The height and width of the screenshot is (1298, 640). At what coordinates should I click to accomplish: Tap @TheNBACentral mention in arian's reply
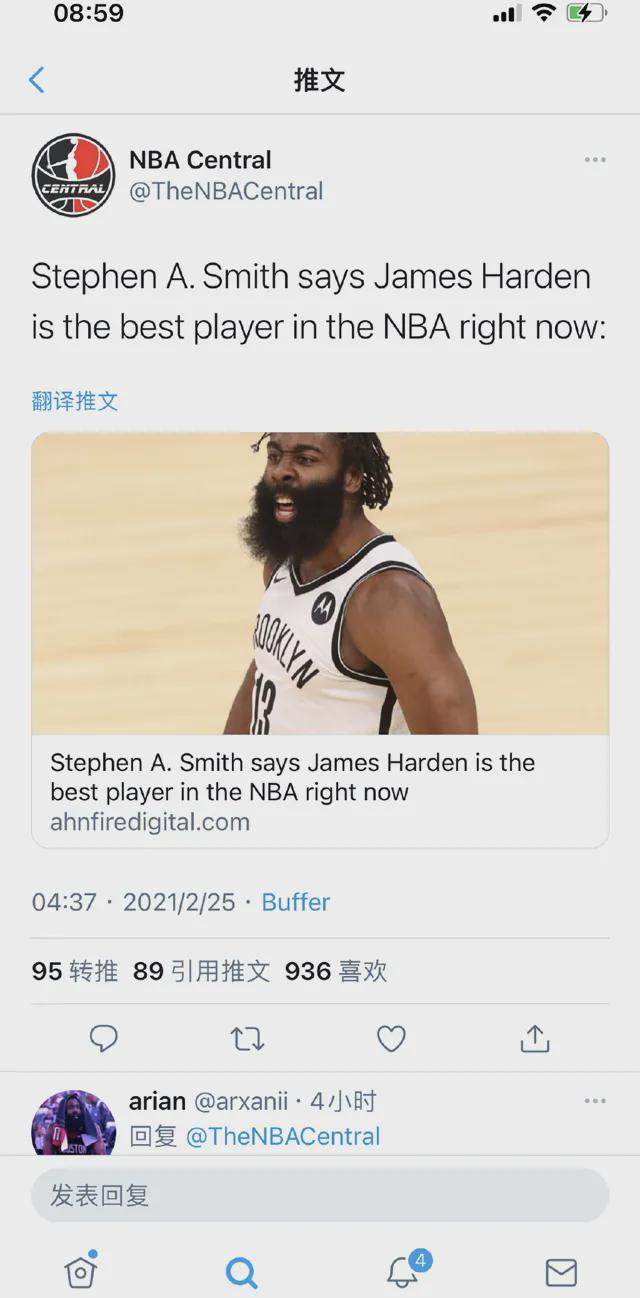coord(283,1137)
